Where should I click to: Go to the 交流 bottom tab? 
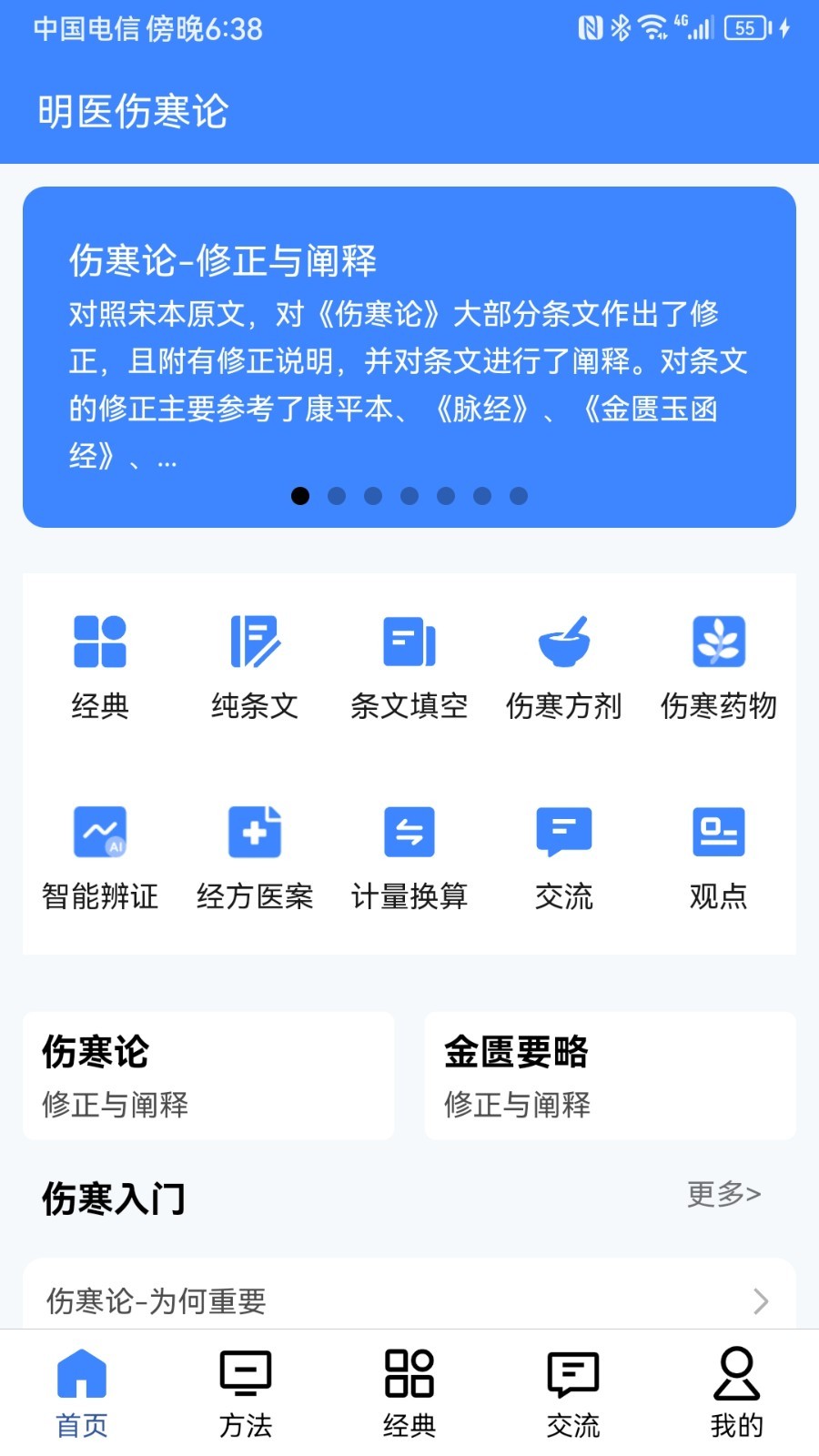[573, 1393]
